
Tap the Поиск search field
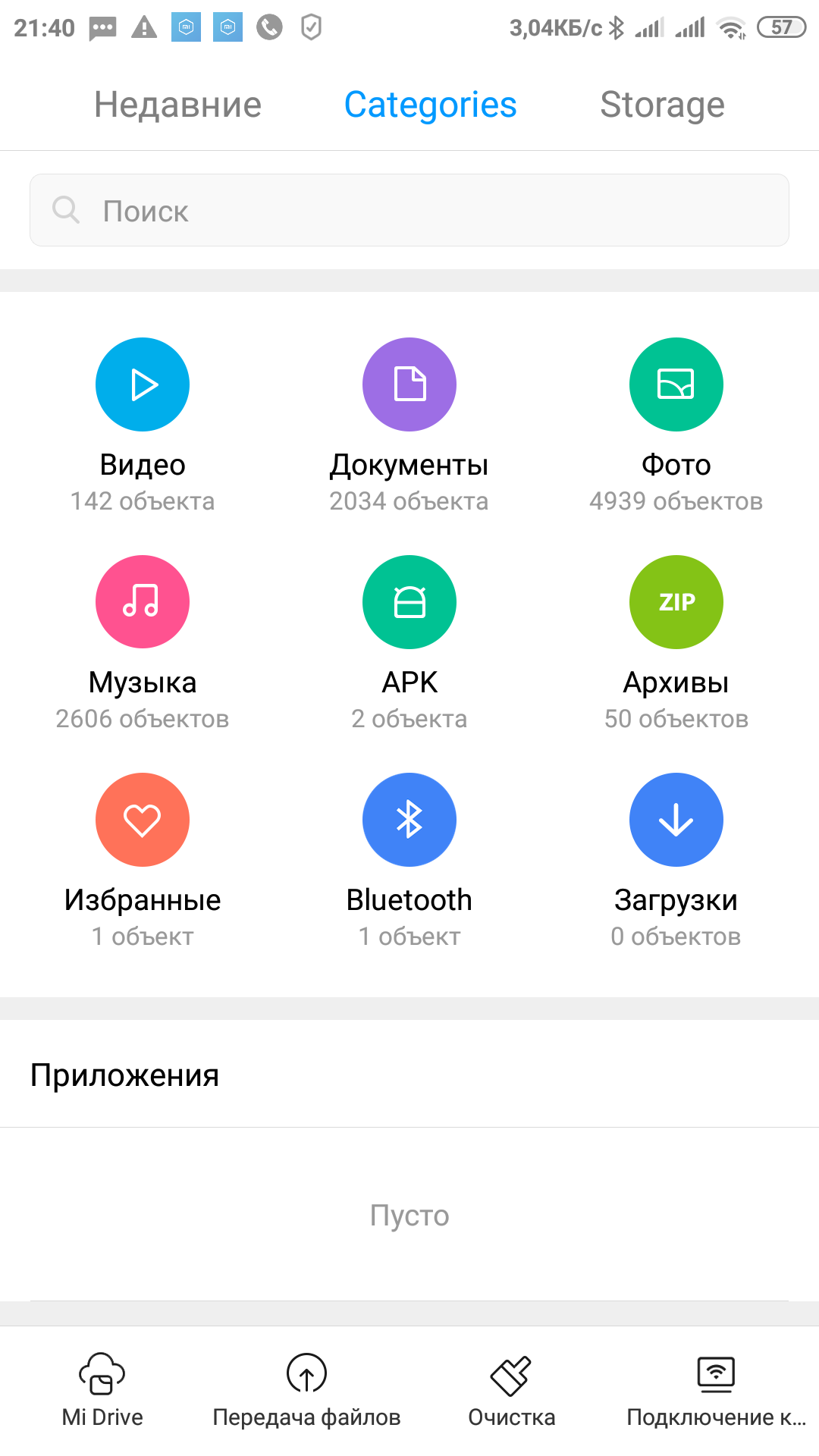(409, 210)
